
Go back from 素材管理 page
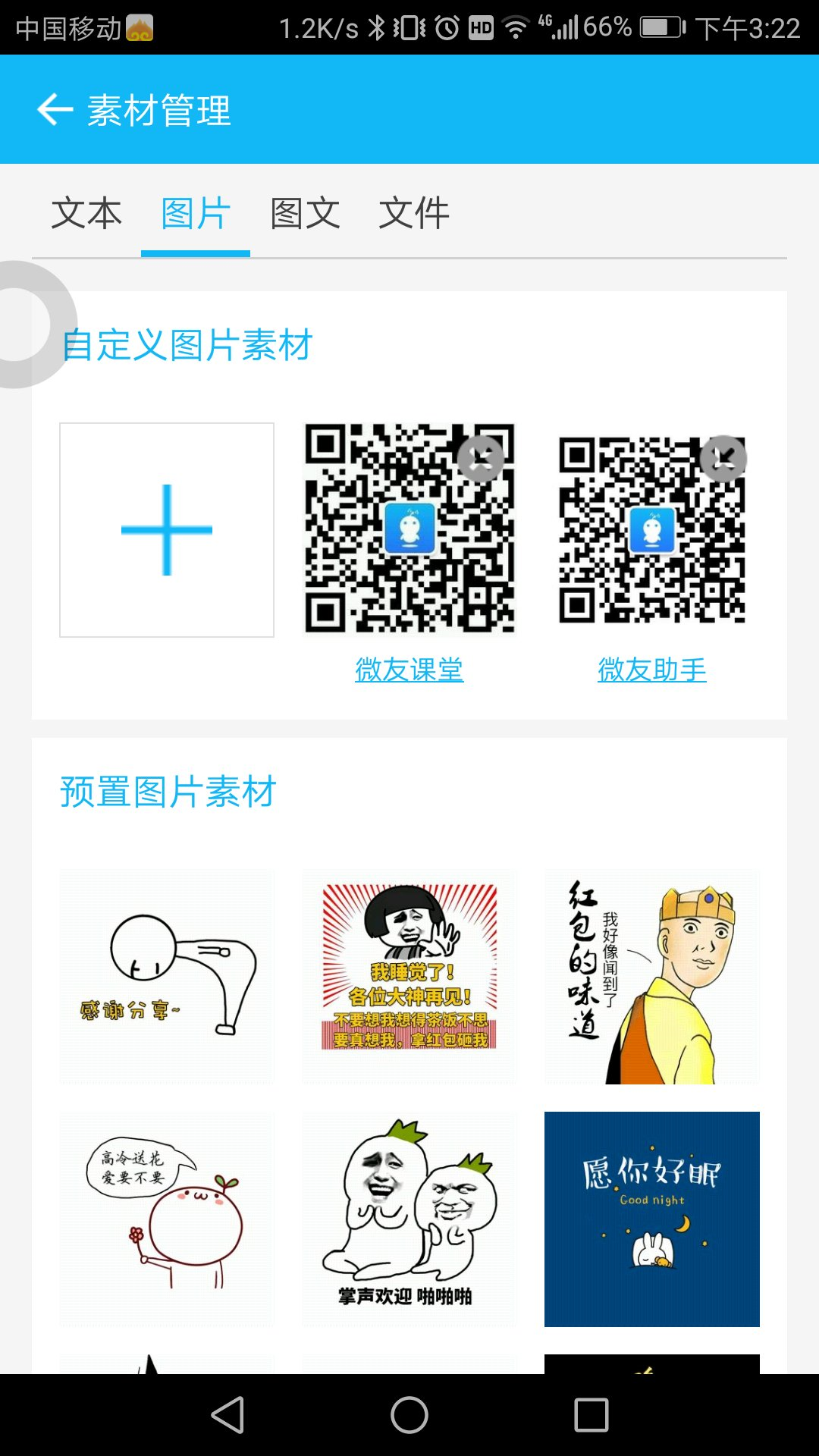pos(55,110)
